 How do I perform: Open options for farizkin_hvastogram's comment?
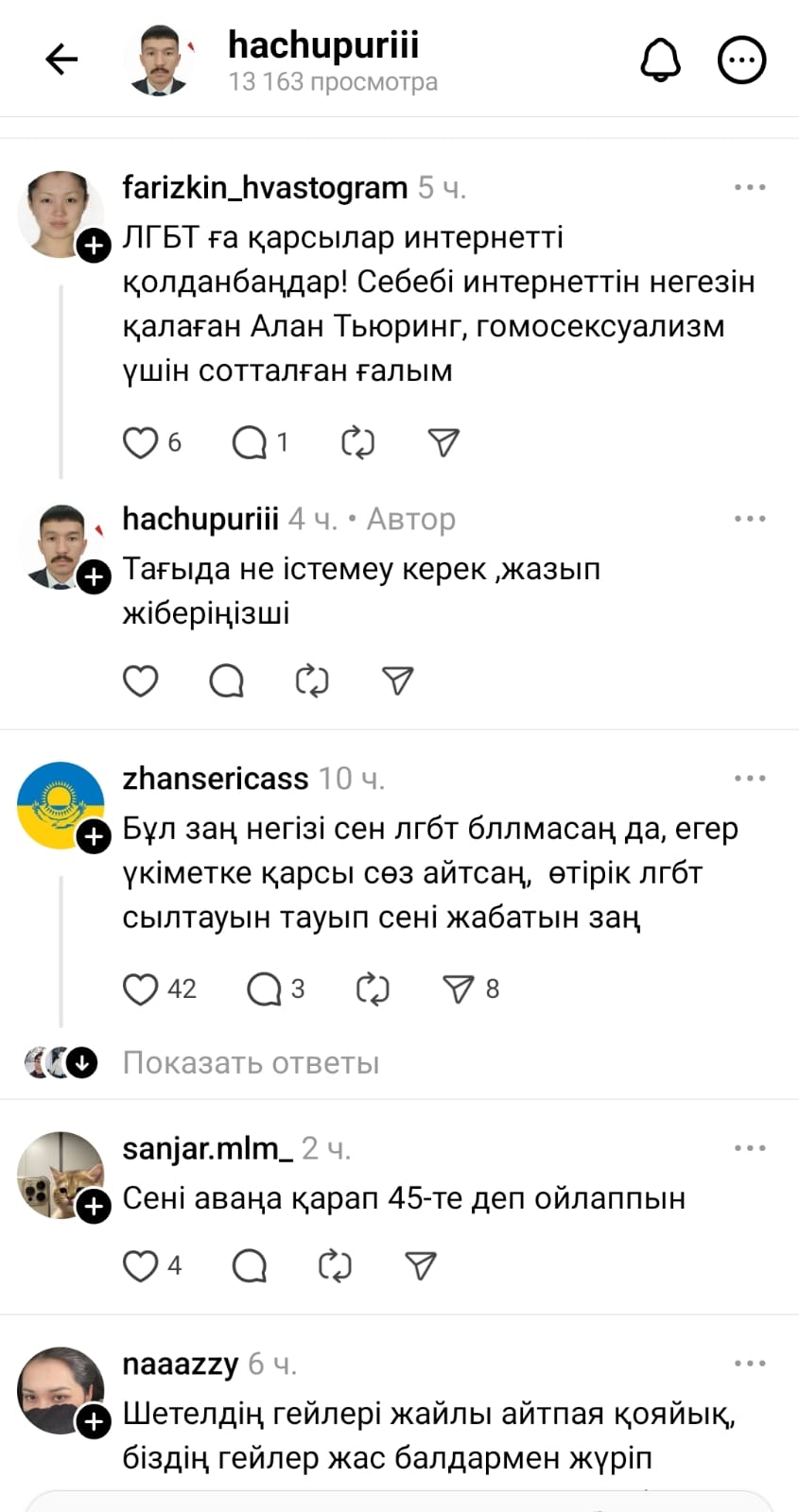pos(749,188)
